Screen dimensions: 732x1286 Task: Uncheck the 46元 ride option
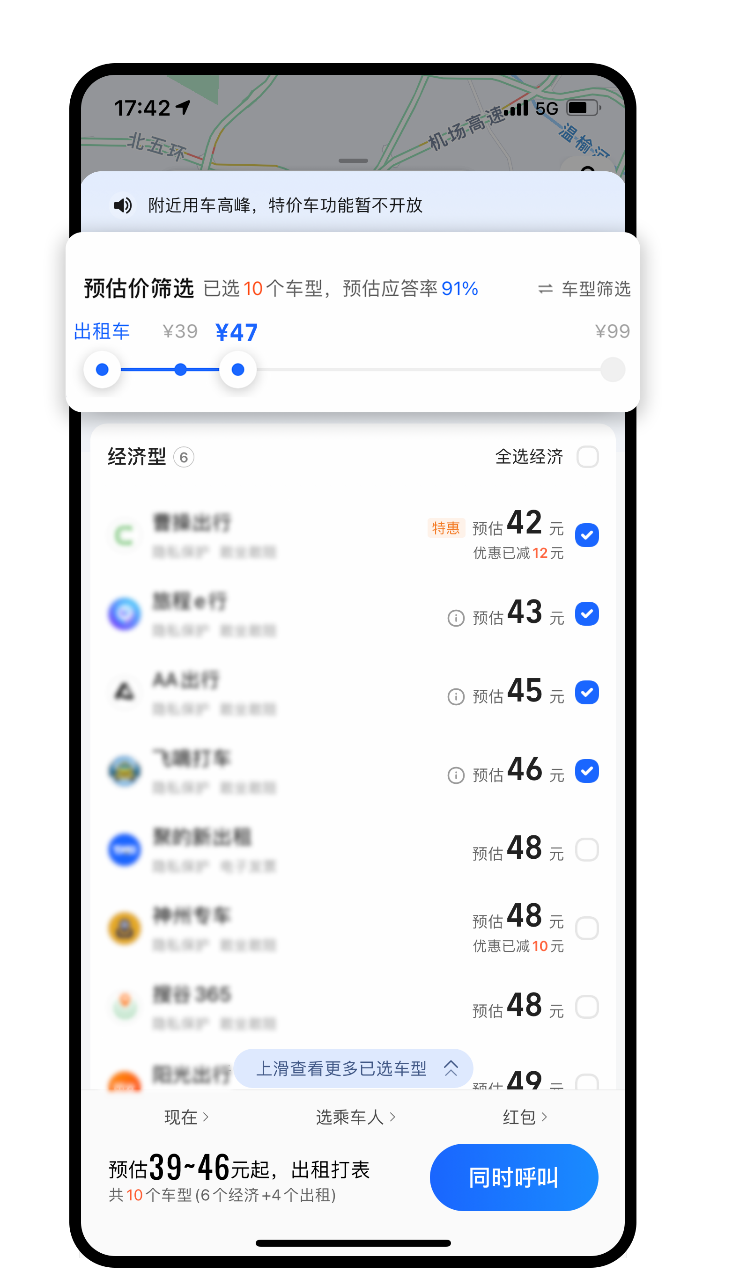point(588,771)
